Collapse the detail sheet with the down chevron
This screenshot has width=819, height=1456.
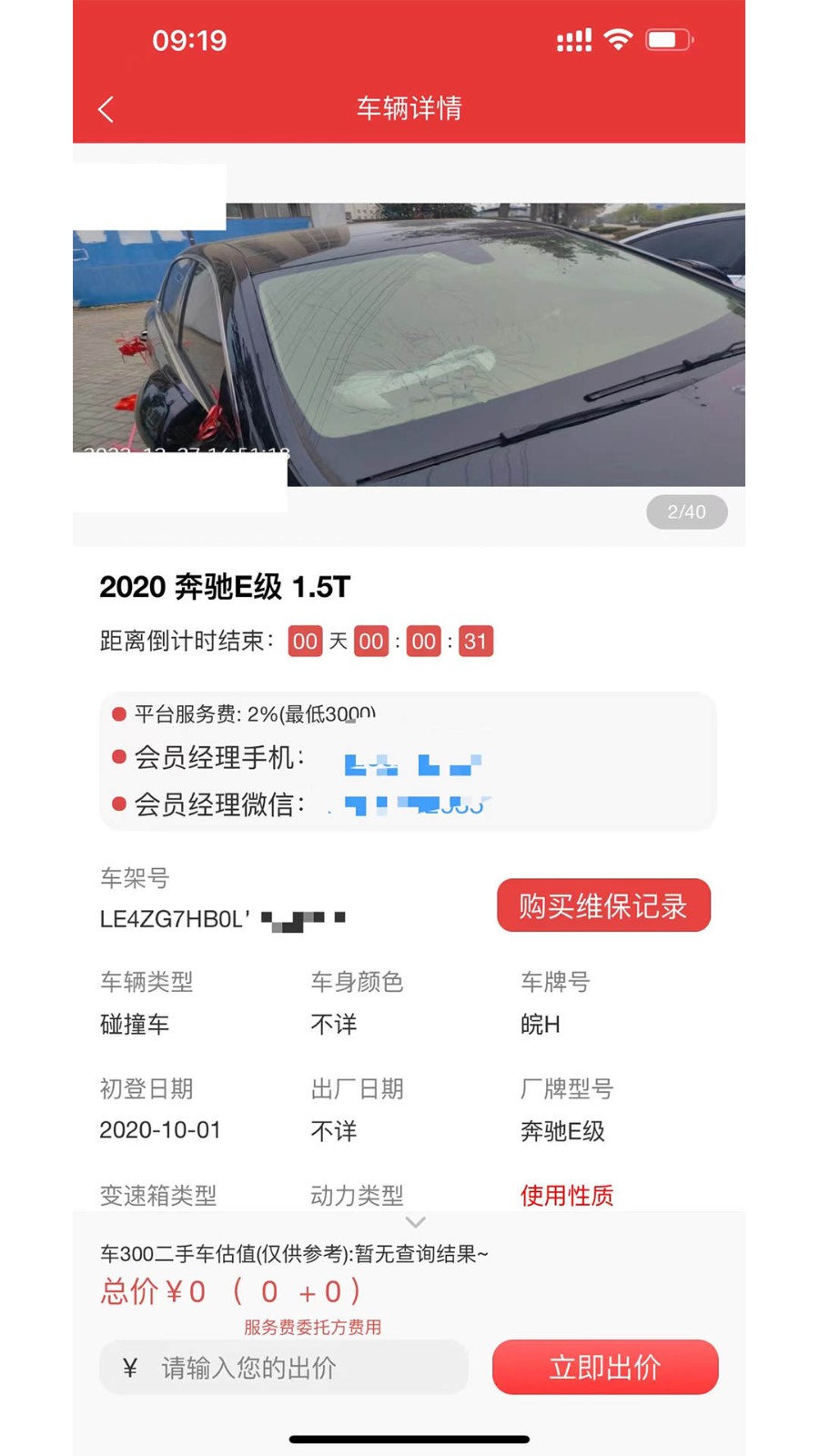(415, 1222)
